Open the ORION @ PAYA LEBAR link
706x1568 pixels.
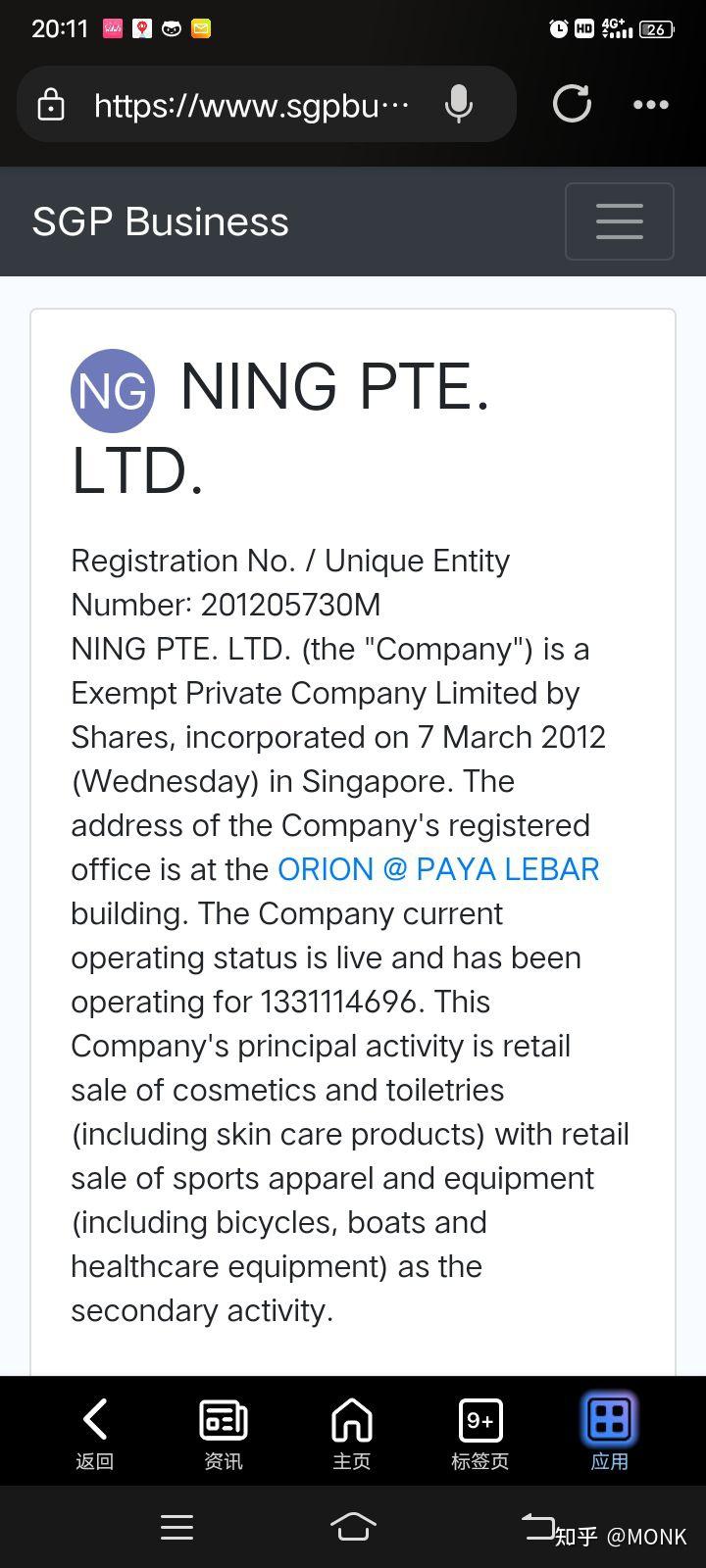tap(438, 869)
